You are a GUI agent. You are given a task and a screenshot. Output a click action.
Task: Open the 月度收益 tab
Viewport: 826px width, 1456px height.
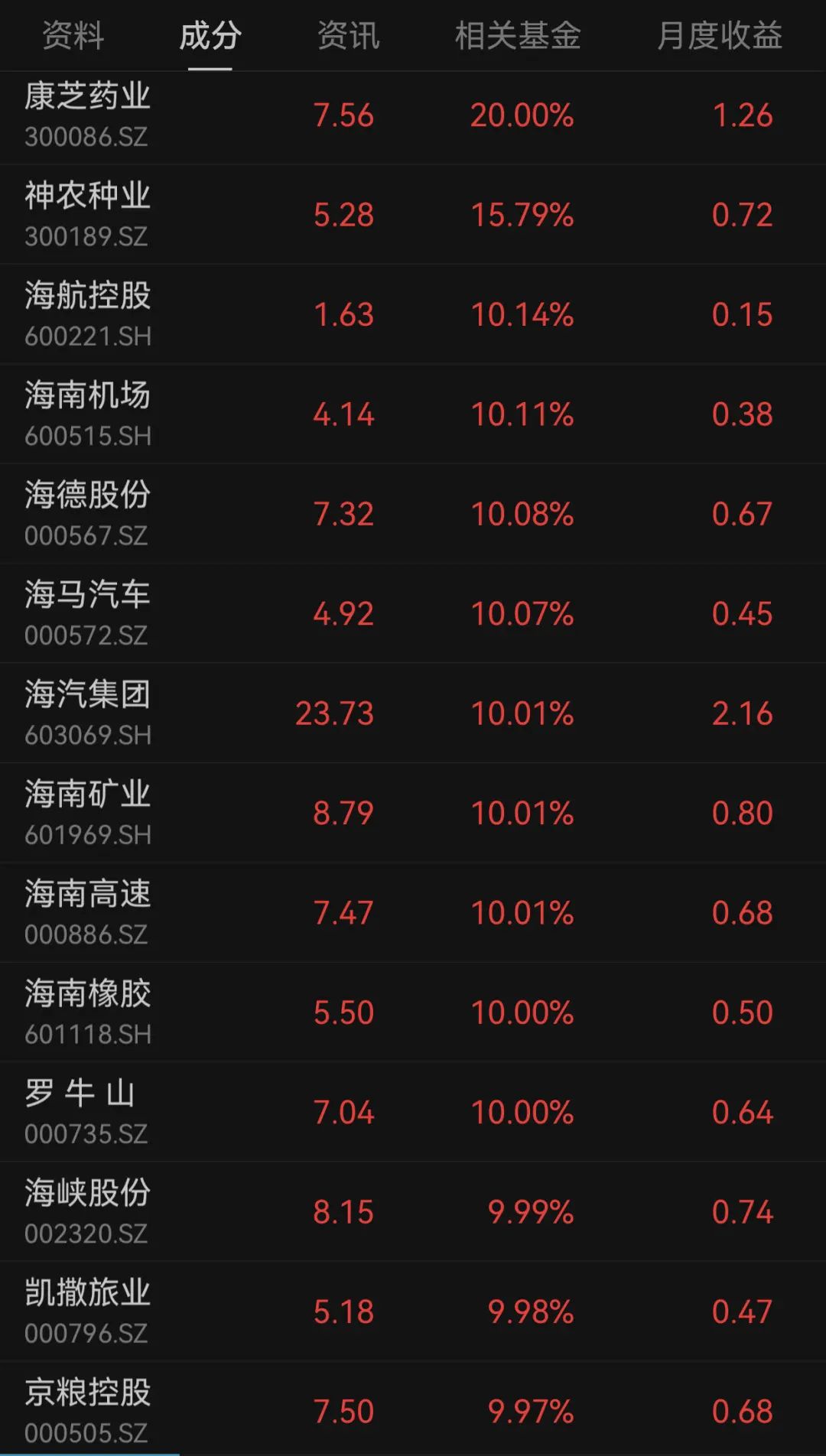tap(719, 36)
